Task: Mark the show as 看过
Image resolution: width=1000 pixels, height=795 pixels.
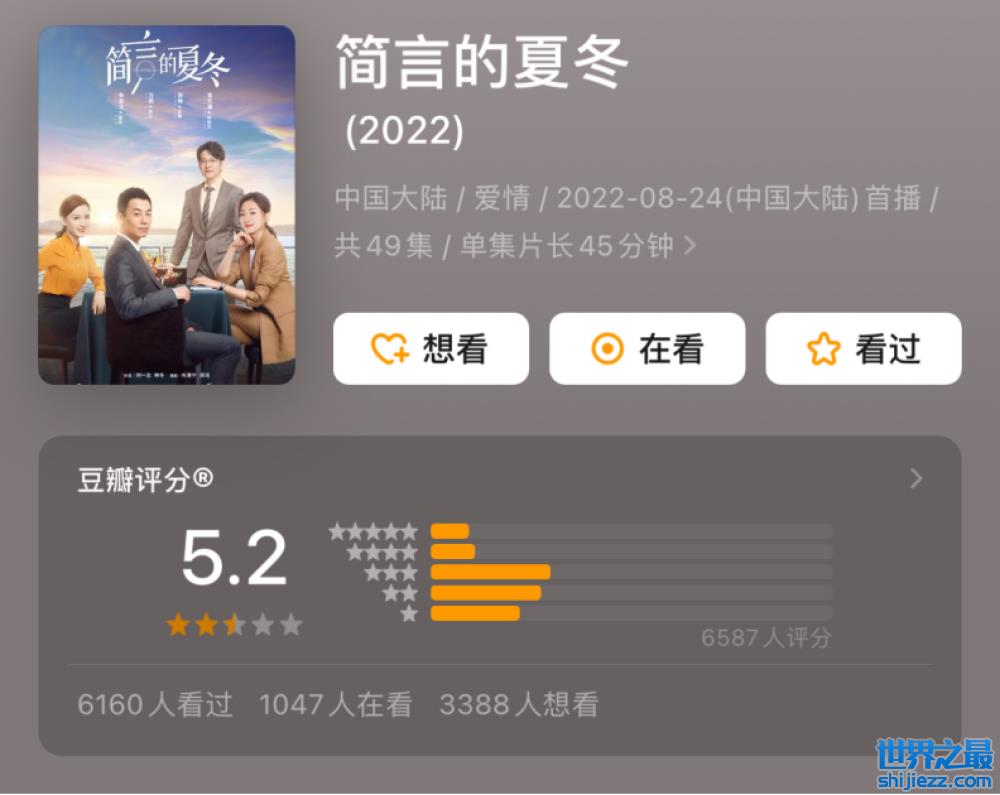Action: click(x=863, y=349)
